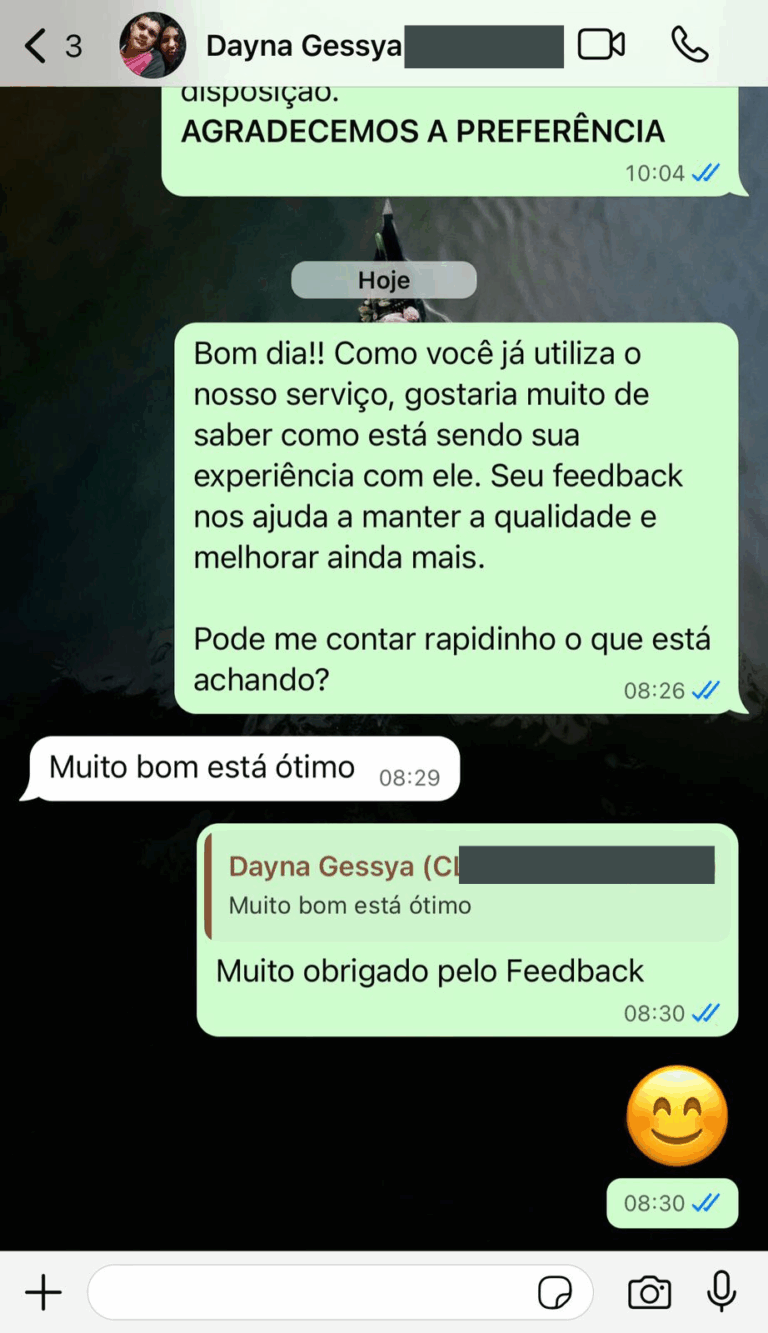Open Dayna Gessya's contact info
The image size is (768, 1333).
click(x=303, y=46)
